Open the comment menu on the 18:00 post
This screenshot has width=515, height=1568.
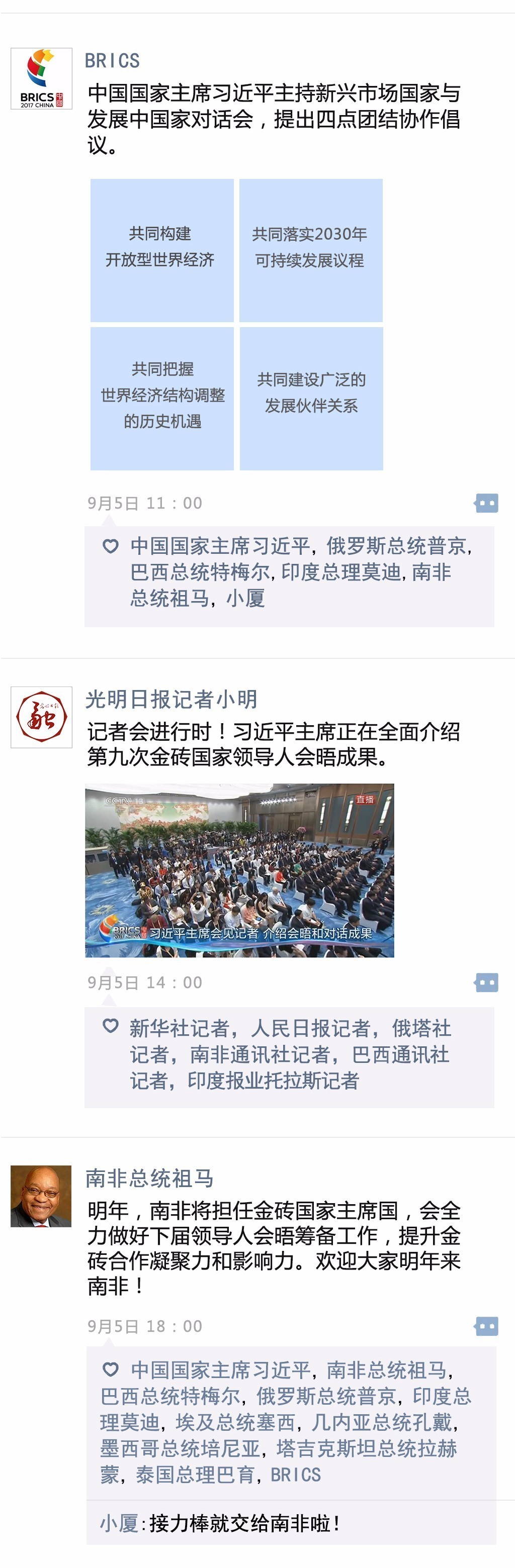[x=486, y=1326]
